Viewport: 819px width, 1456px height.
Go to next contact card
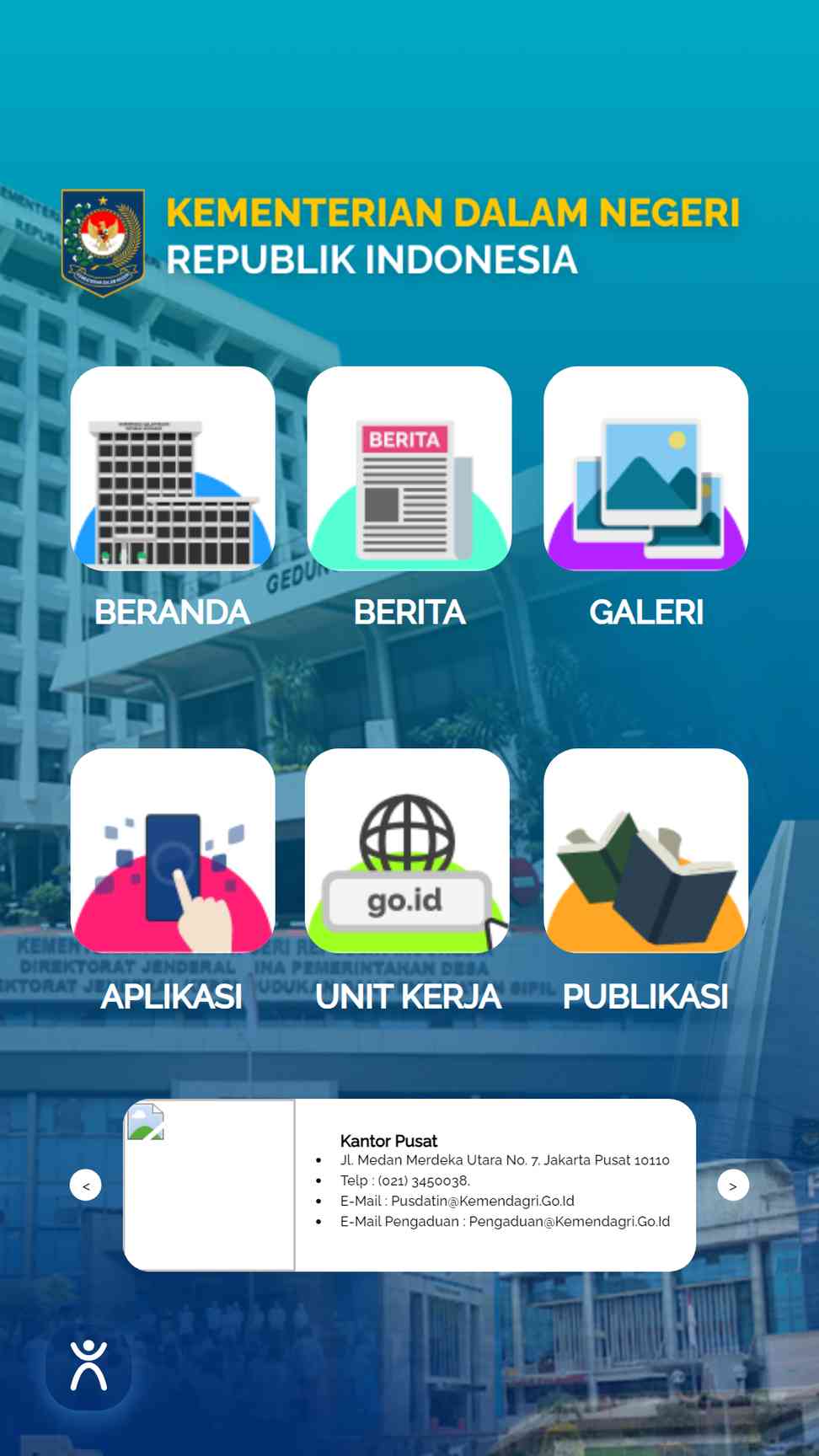(x=732, y=1186)
